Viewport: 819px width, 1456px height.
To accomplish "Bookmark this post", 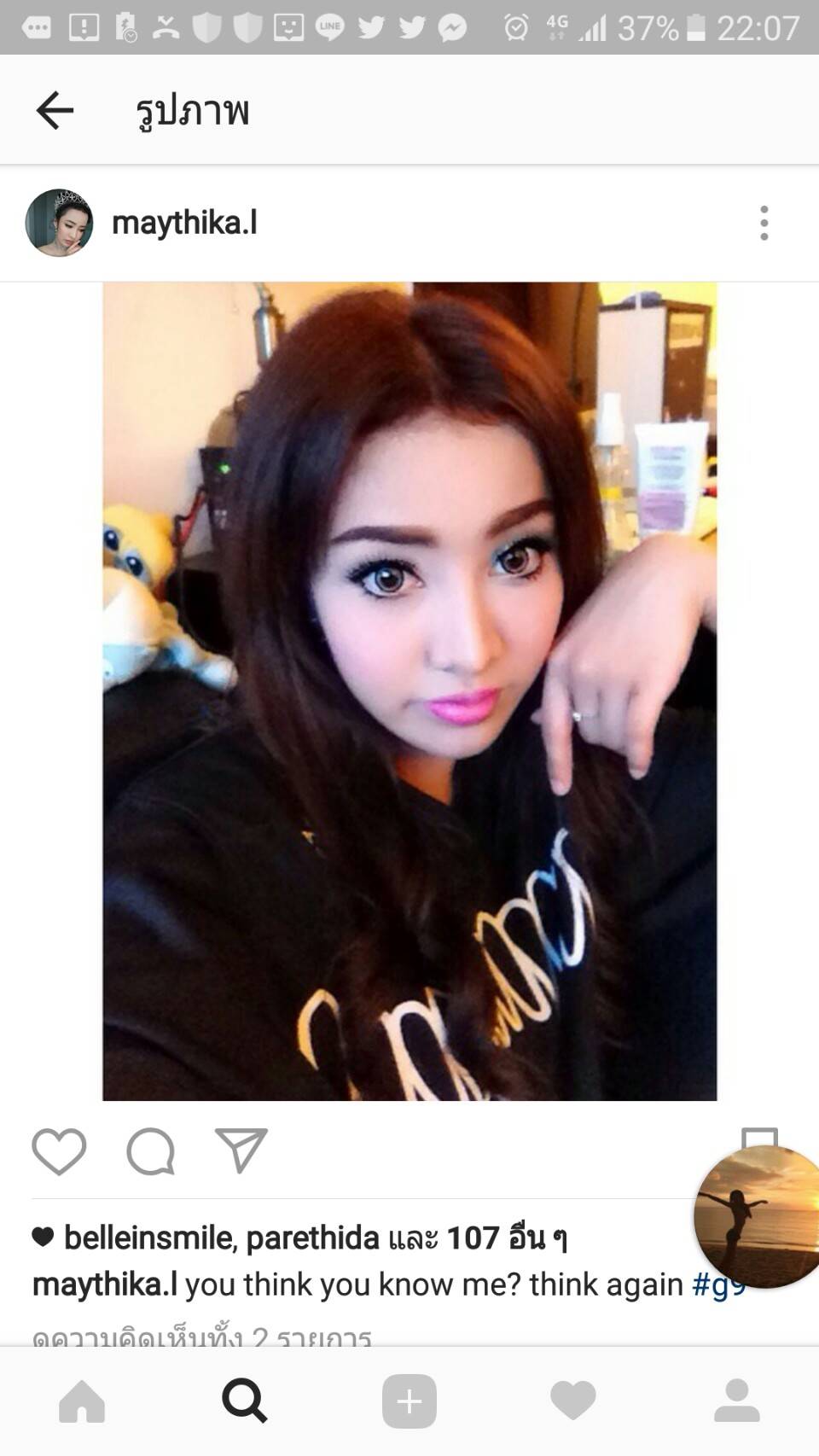I will coord(758,1138).
